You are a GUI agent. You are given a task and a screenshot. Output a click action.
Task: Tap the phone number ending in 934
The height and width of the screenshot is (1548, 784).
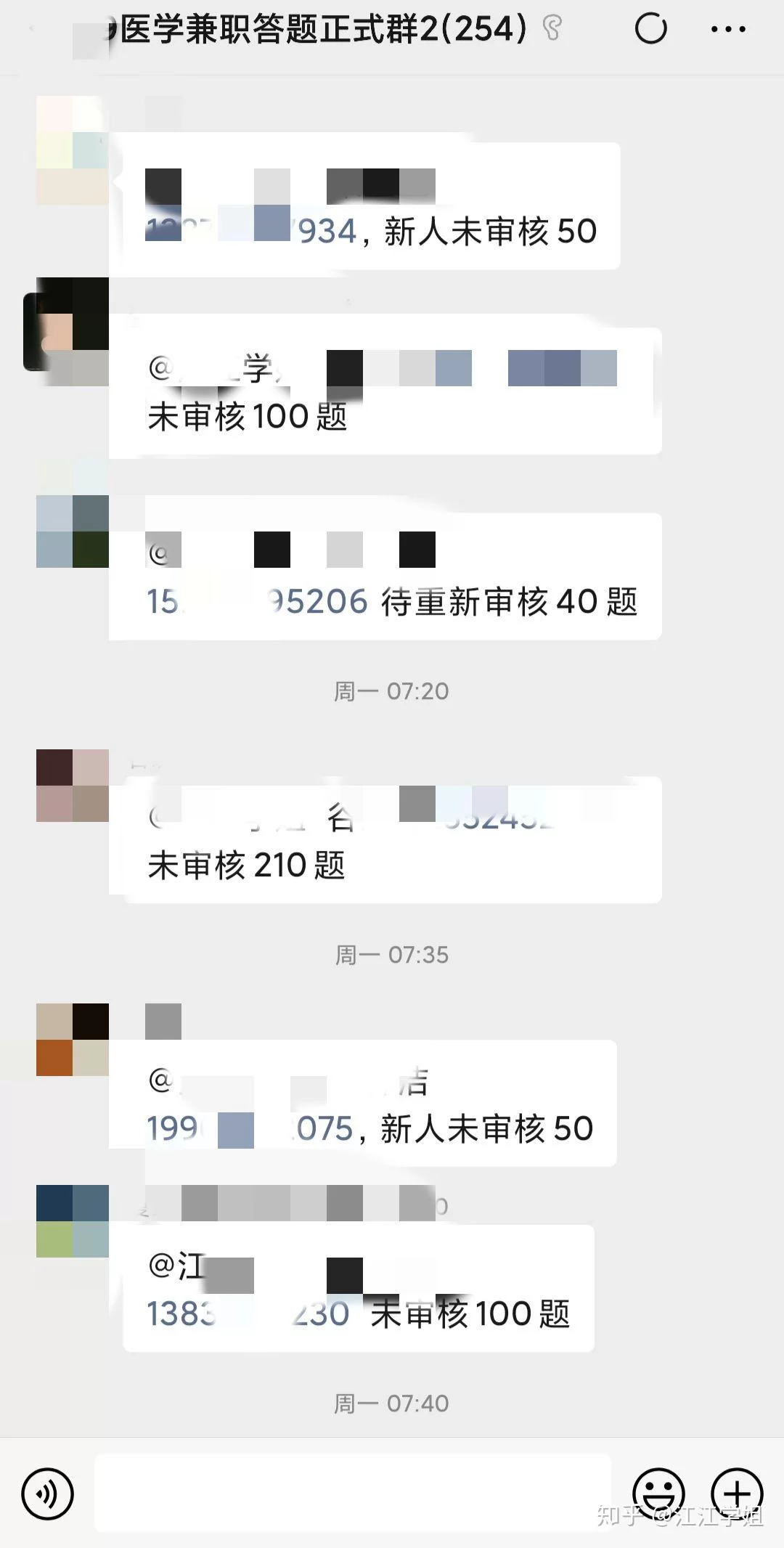coord(251,231)
